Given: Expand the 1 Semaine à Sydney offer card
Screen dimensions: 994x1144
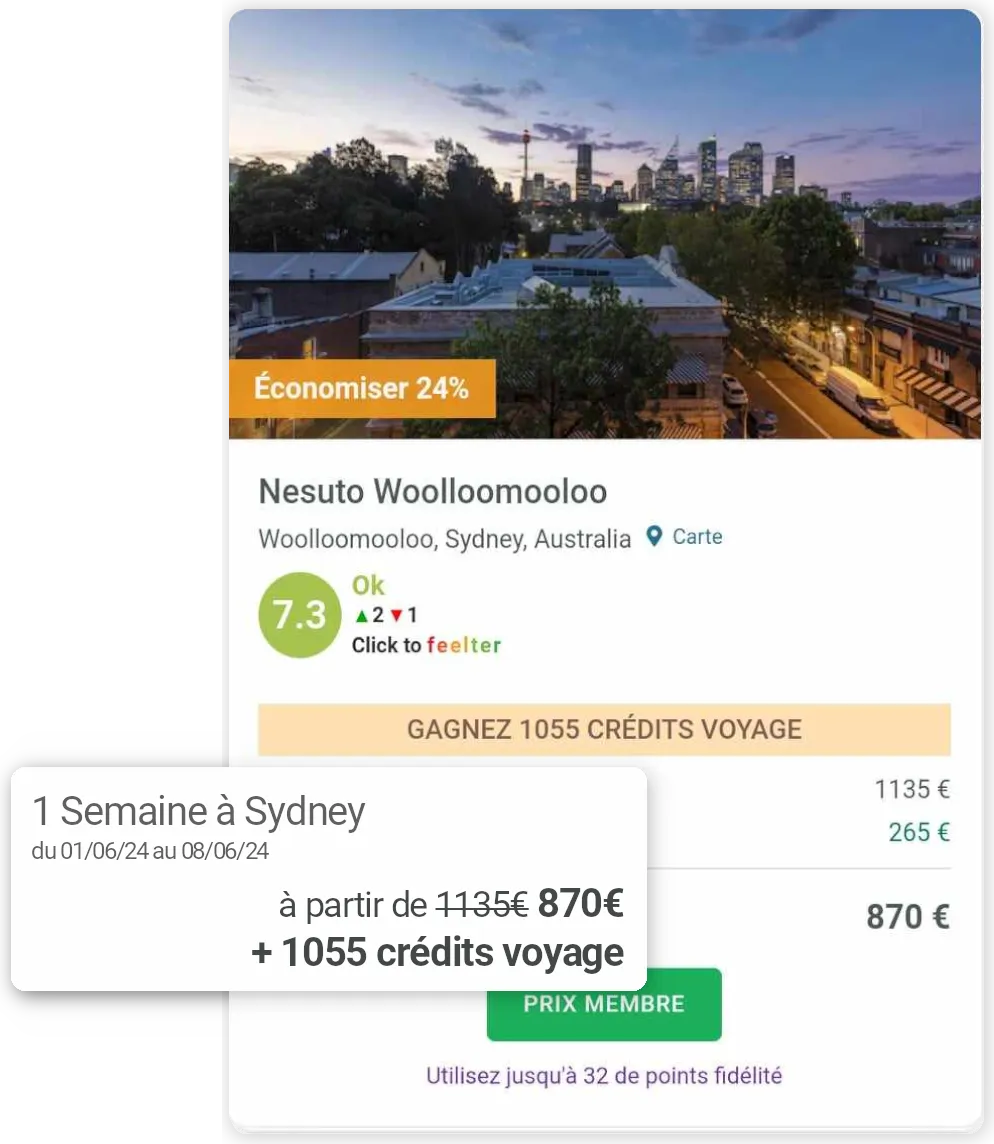Looking at the screenshot, I should click(199, 812).
